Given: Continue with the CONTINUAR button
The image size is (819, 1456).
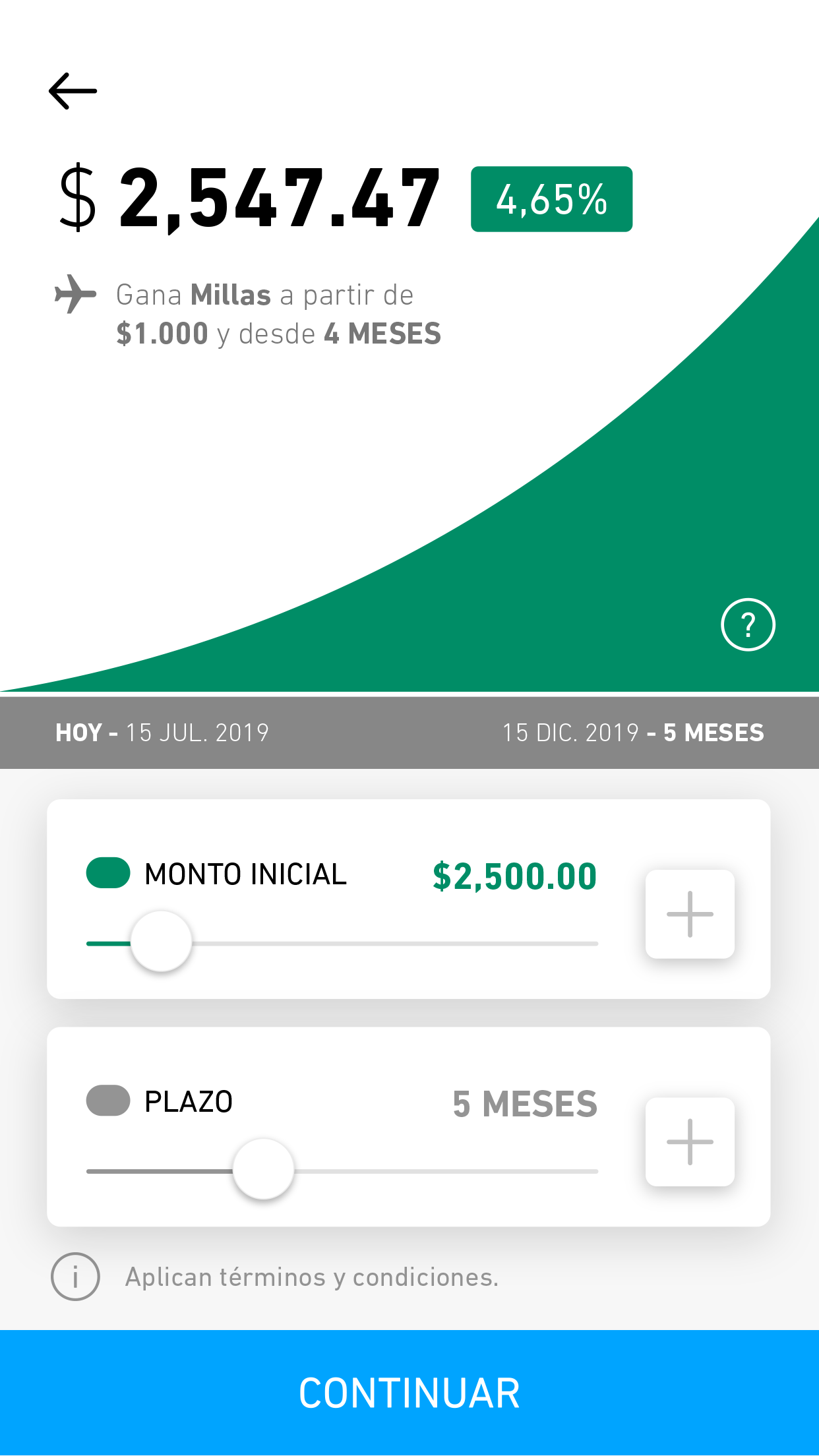Looking at the screenshot, I should pos(409,1393).
